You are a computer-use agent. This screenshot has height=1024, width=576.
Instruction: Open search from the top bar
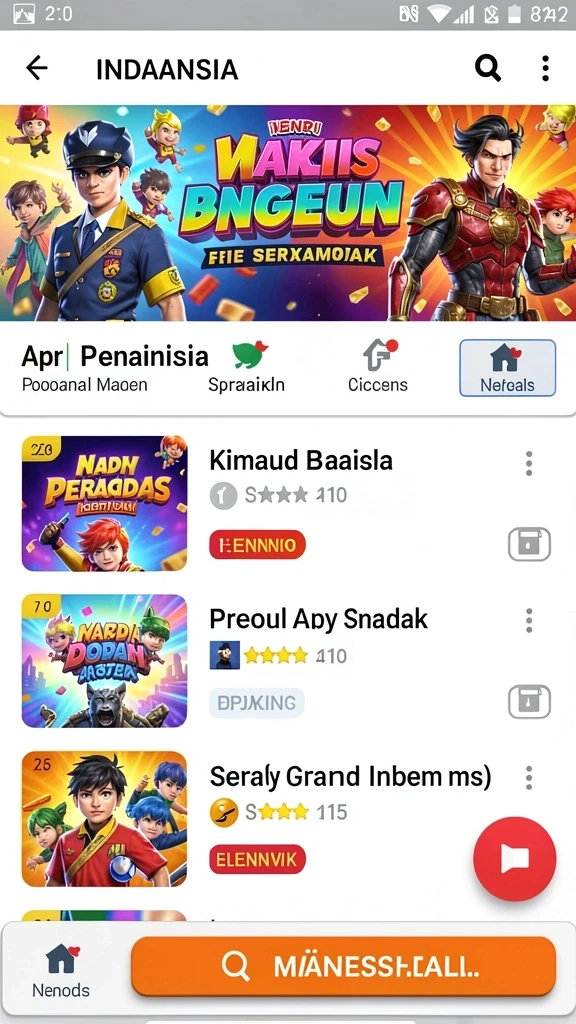tap(487, 68)
